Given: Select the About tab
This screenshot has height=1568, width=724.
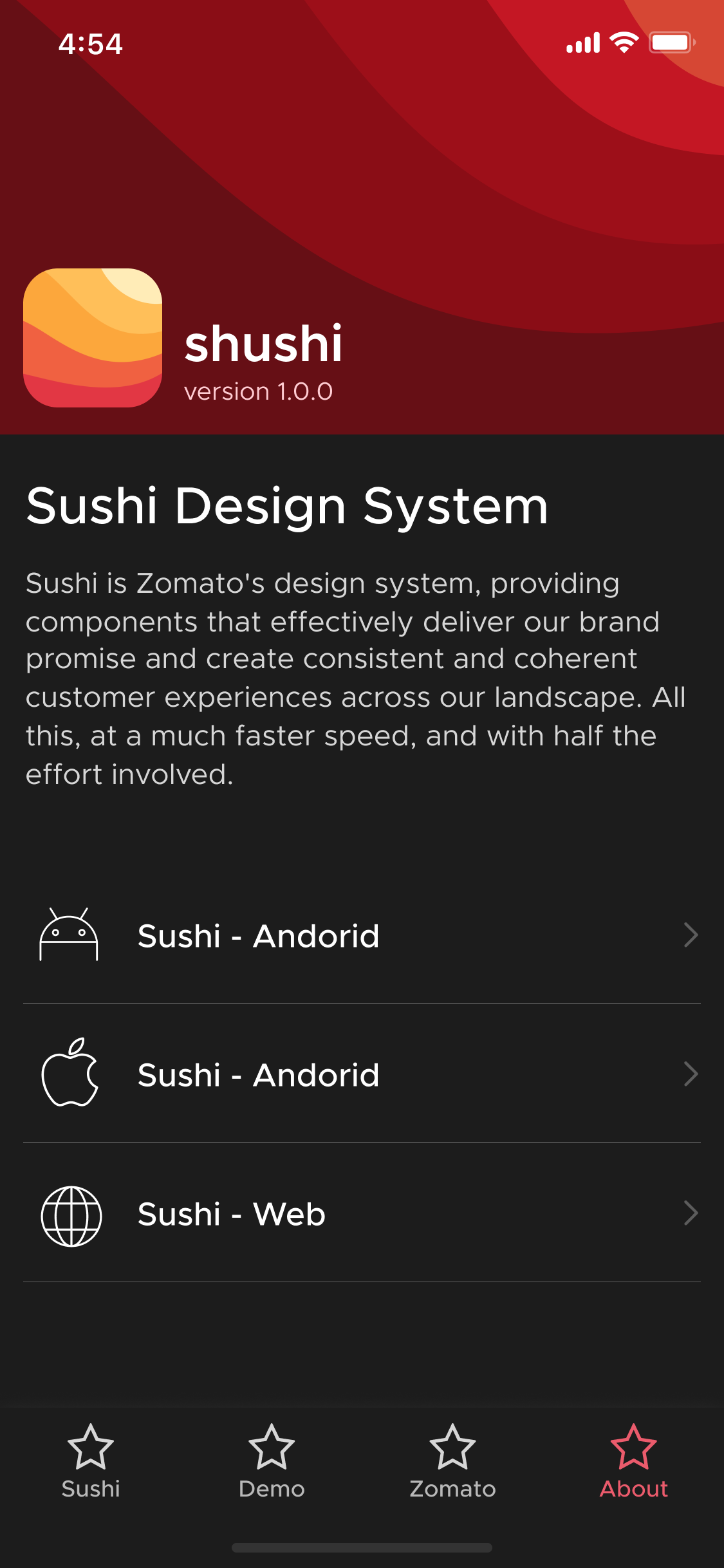Looking at the screenshot, I should tap(633, 1461).
